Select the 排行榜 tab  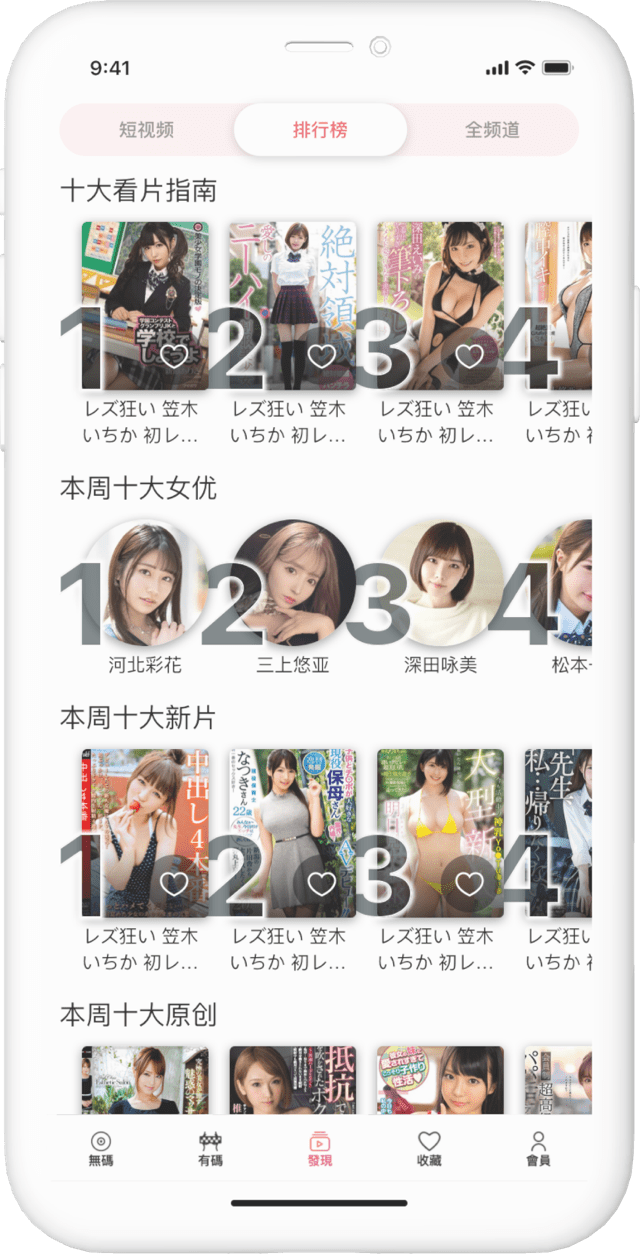pyautogui.click(x=320, y=130)
